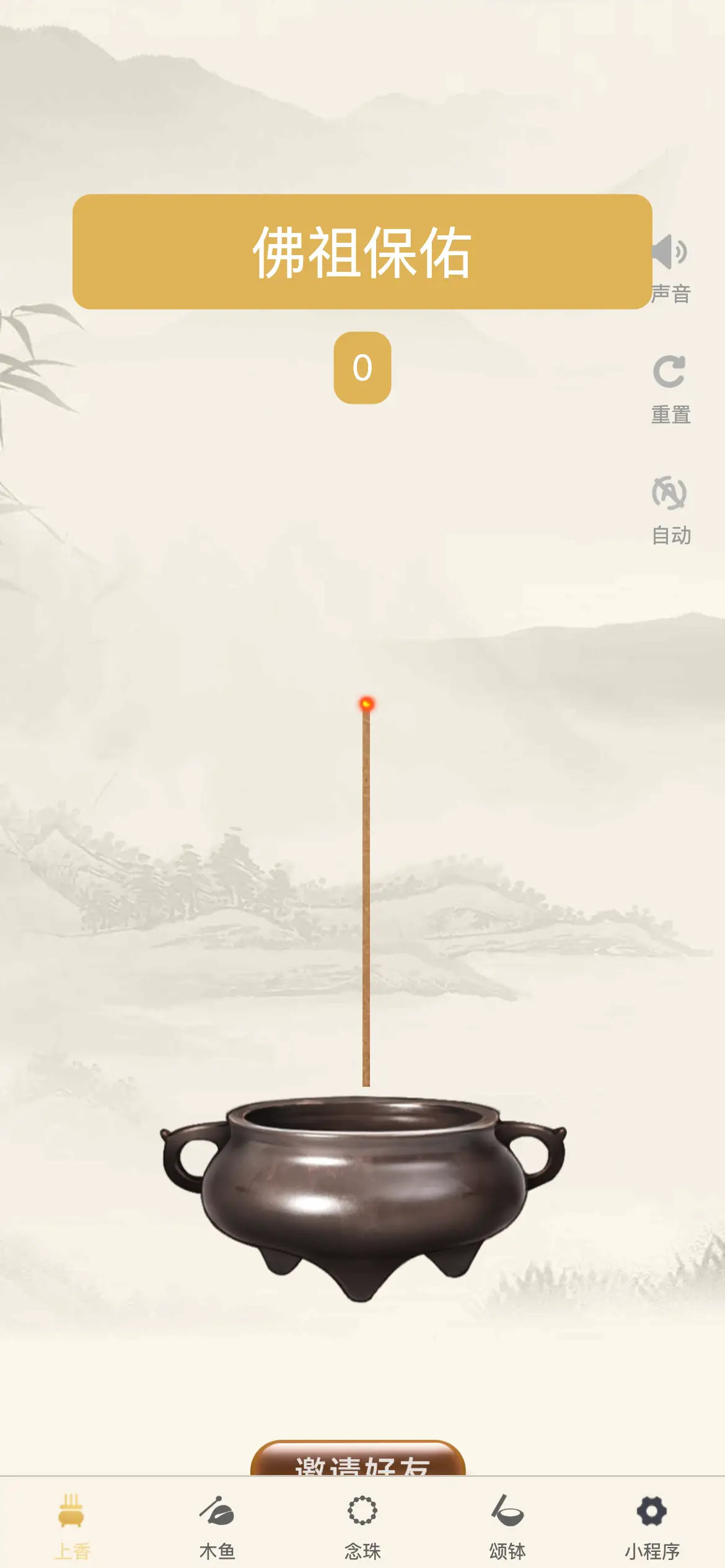Switch to the 木鱼 tab

point(217,1525)
